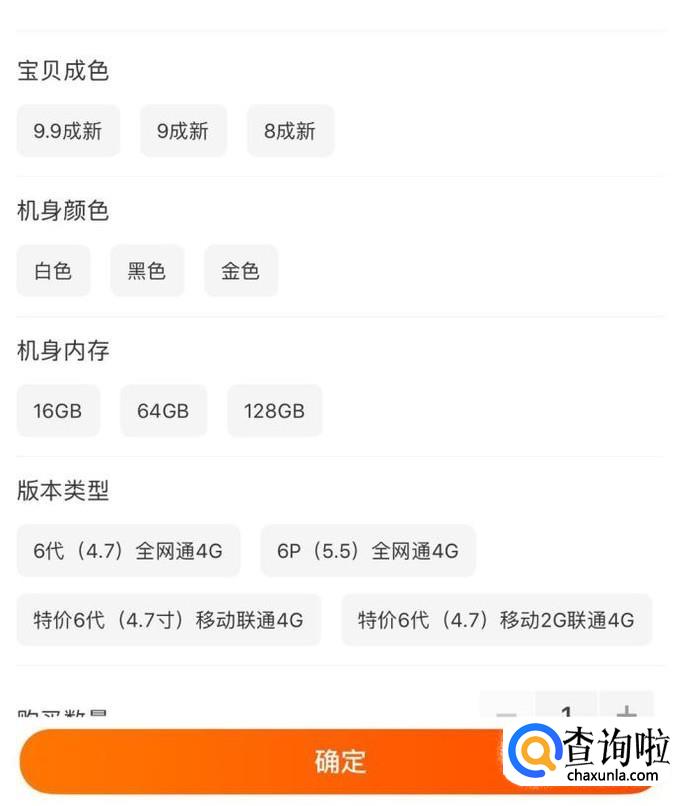Select 16GB storage
The image size is (682, 806).
[x=58, y=411]
